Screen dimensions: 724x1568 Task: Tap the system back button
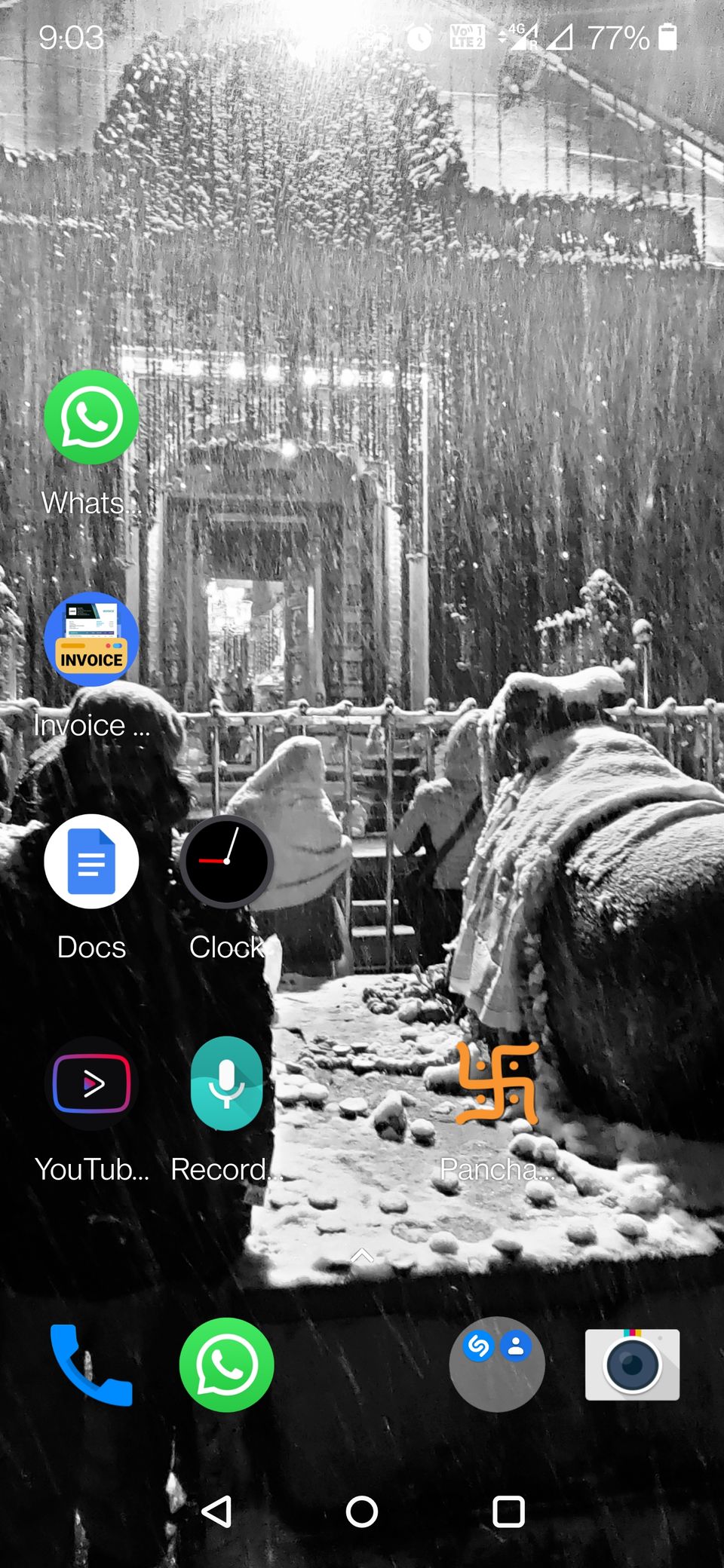[x=217, y=1511]
